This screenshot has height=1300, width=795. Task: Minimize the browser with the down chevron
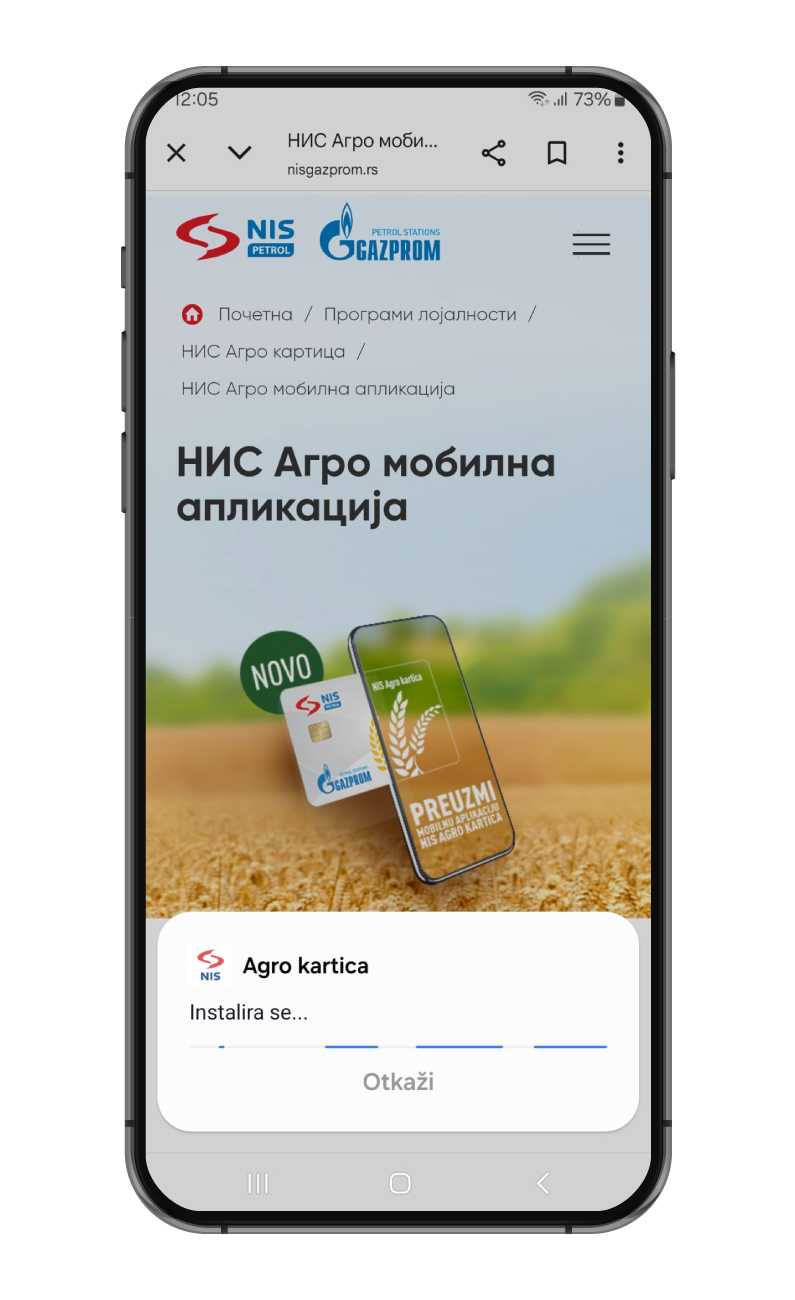tap(239, 153)
